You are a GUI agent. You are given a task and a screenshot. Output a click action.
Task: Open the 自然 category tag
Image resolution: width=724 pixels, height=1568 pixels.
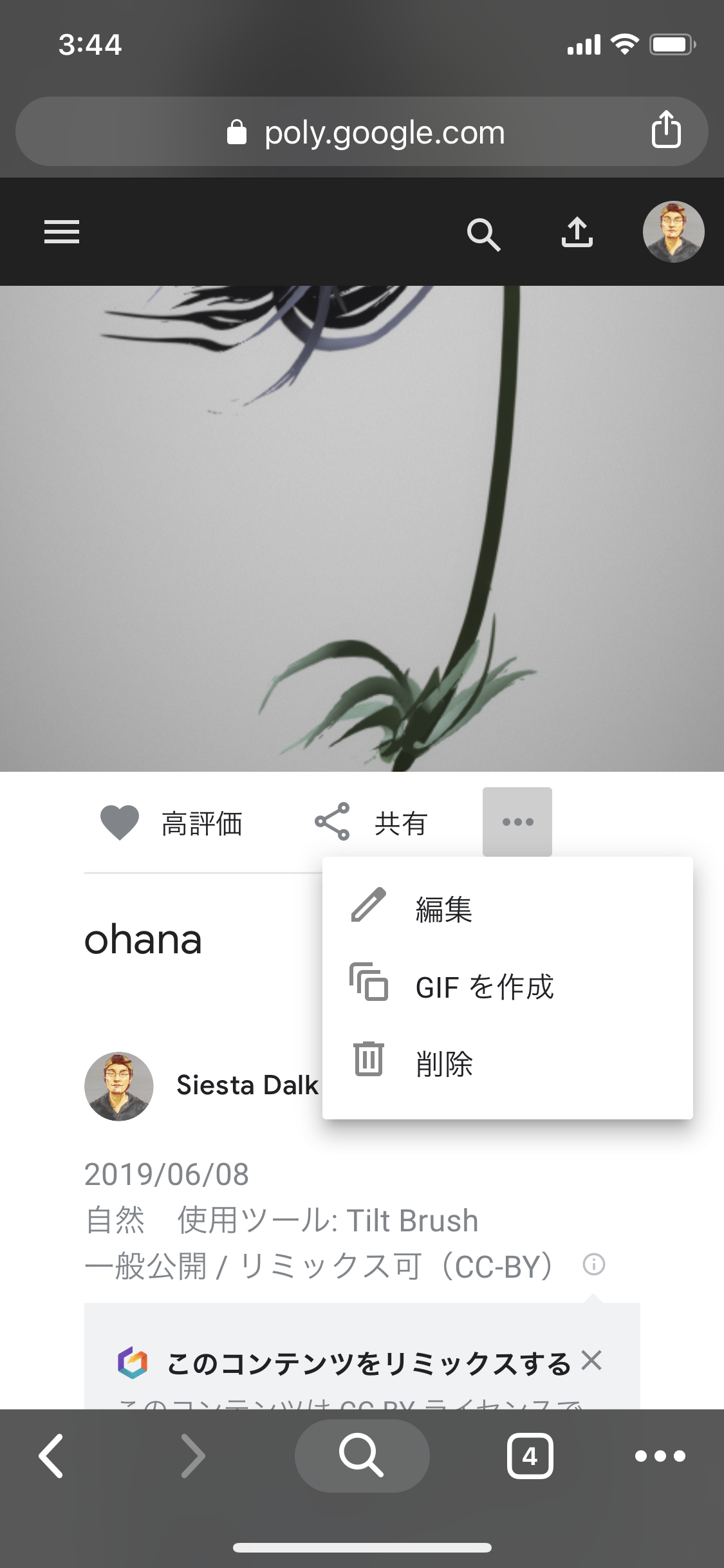click(x=115, y=1220)
